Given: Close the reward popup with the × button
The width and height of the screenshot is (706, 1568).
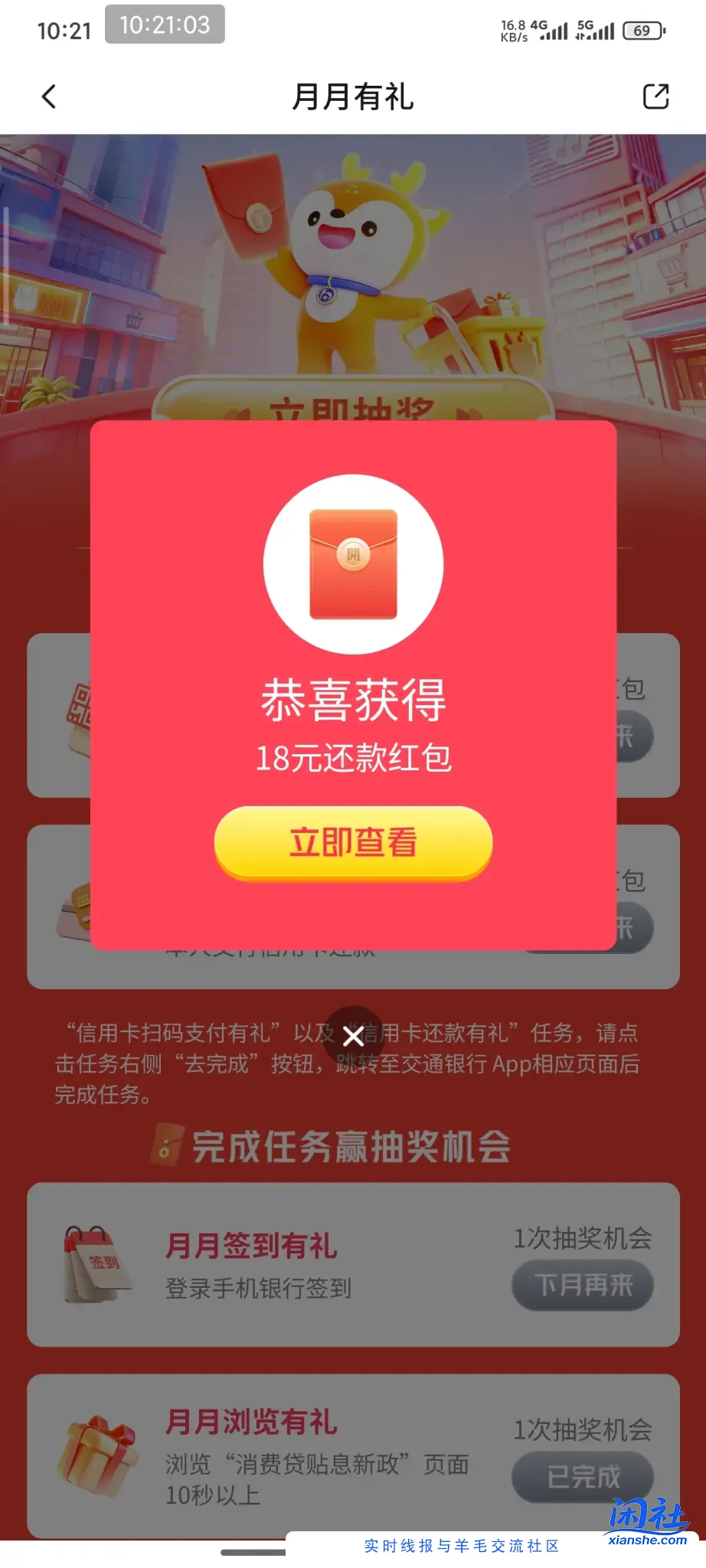Looking at the screenshot, I should click(353, 1036).
